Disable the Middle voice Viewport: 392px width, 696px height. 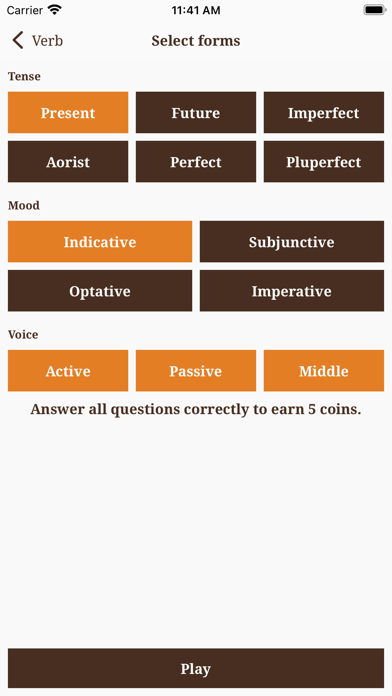tap(324, 371)
